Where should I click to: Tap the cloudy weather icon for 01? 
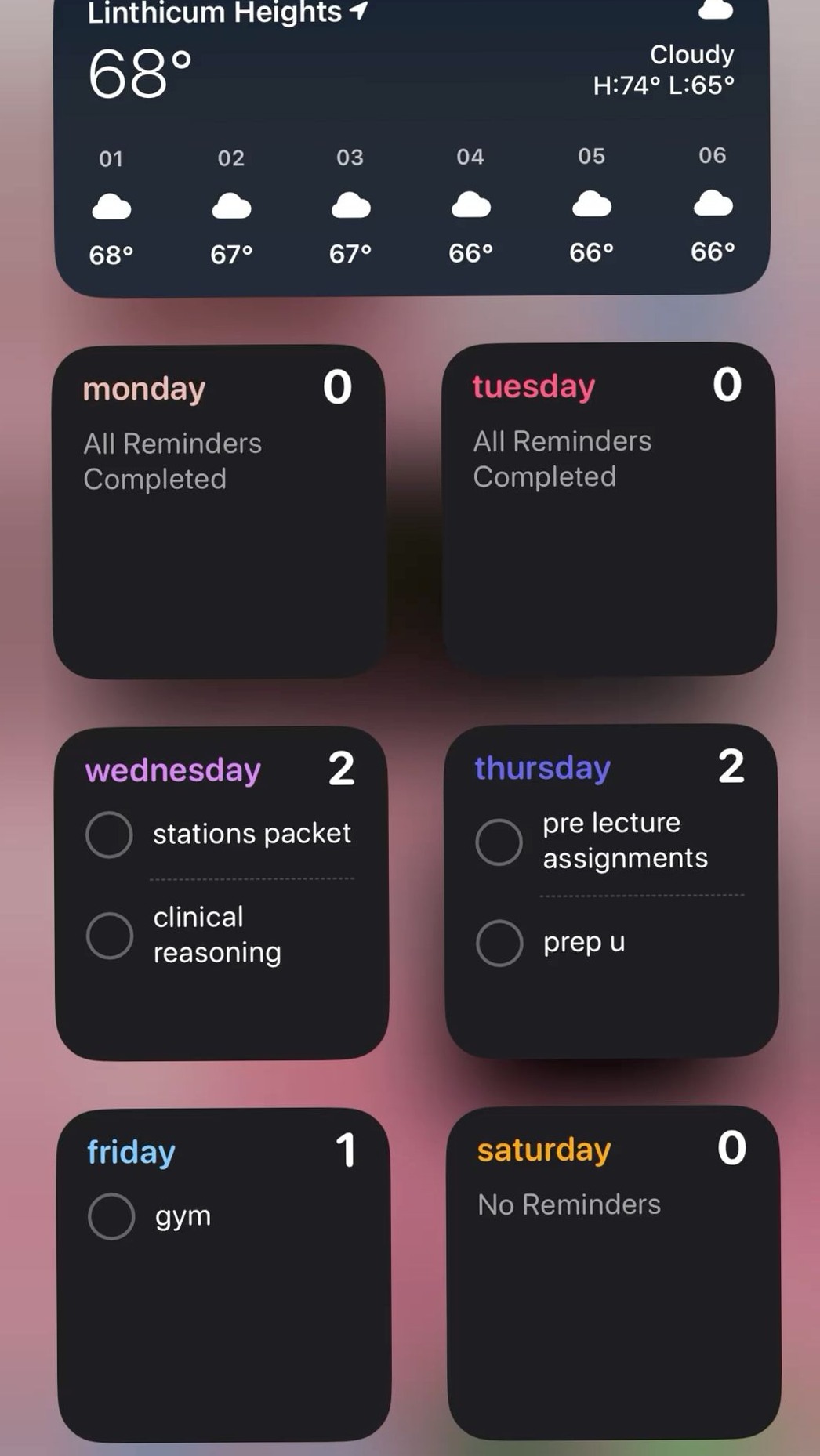click(112, 205)
